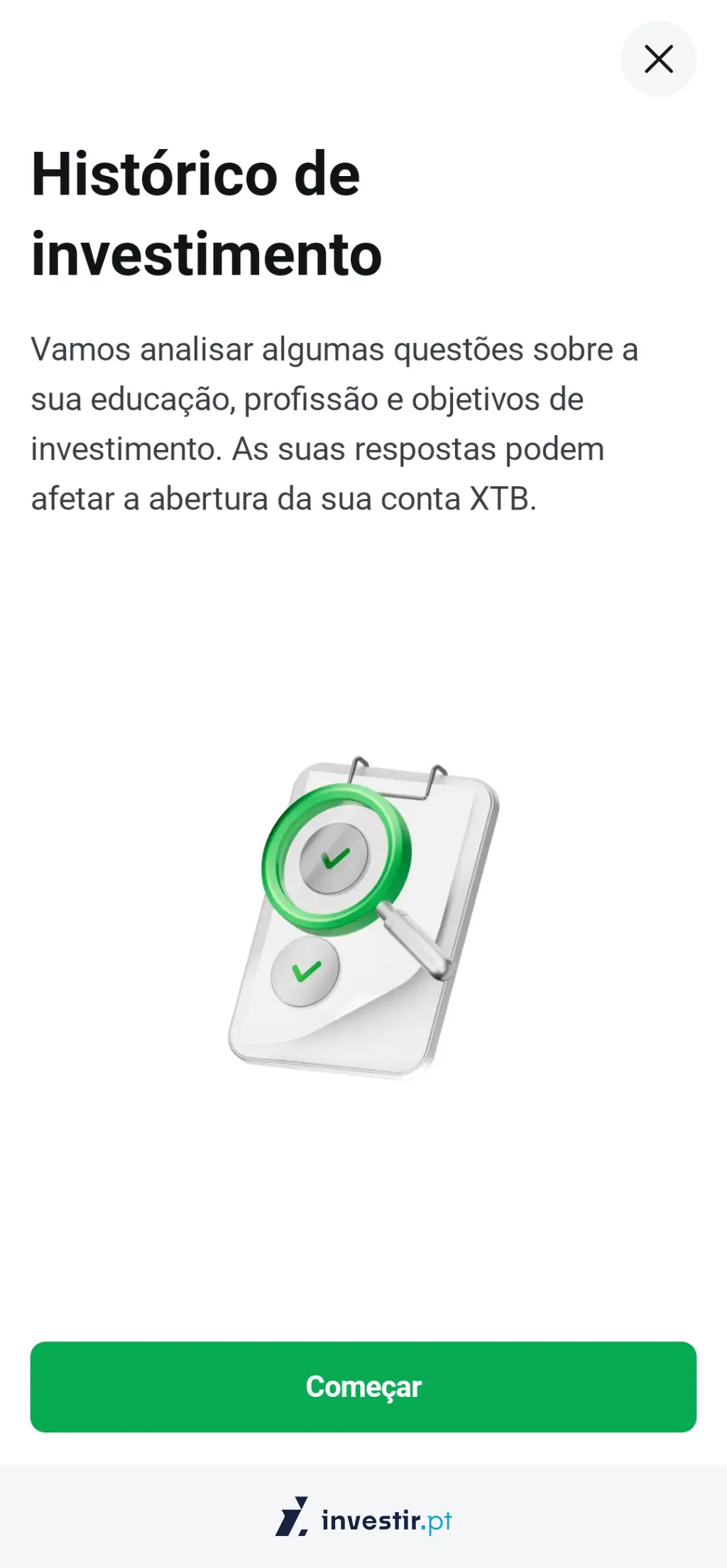Click the introductory paragraph about educação e profissão
Image resolution: width=727 pixels, height=1568 pixels.
click(x=334, y=422)
